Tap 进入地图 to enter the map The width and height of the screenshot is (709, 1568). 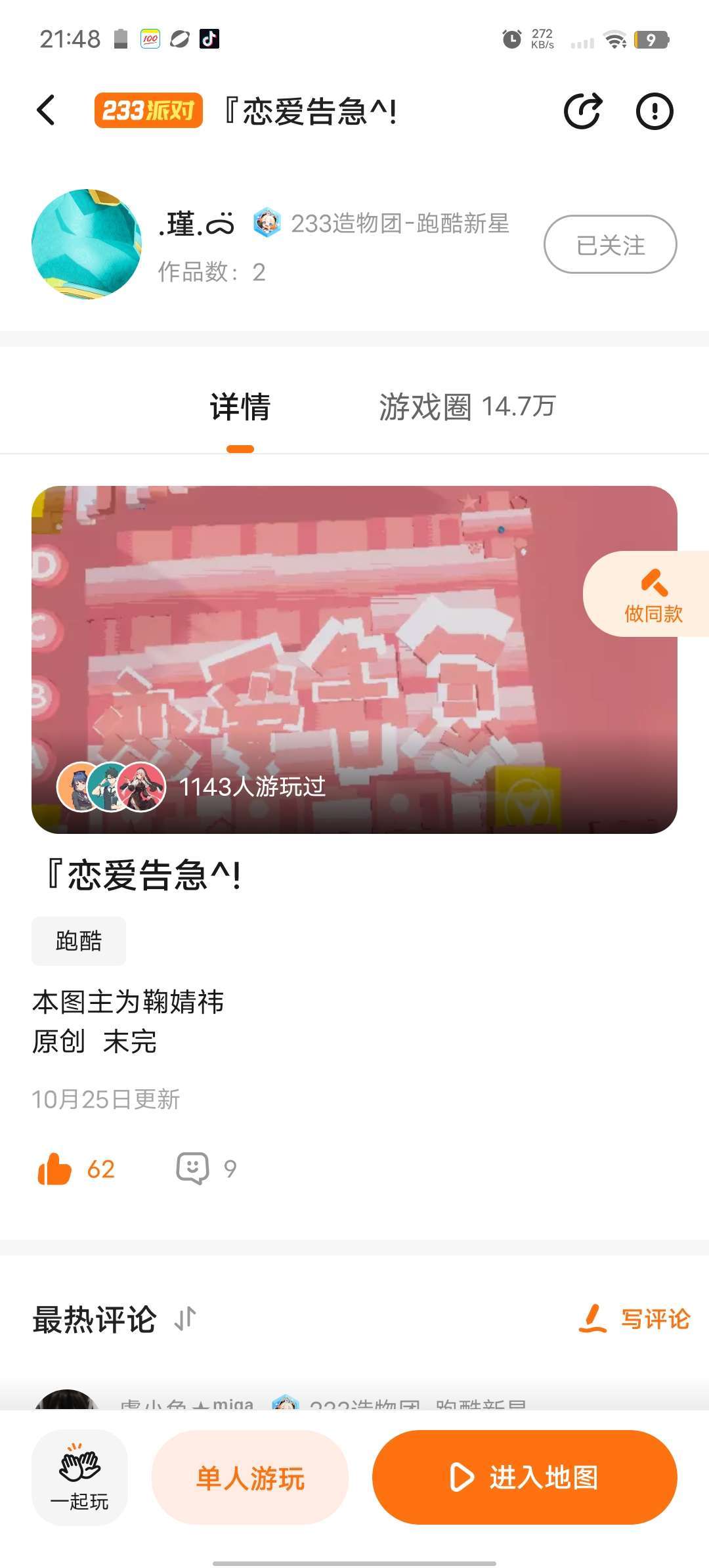click(525, 1477)
